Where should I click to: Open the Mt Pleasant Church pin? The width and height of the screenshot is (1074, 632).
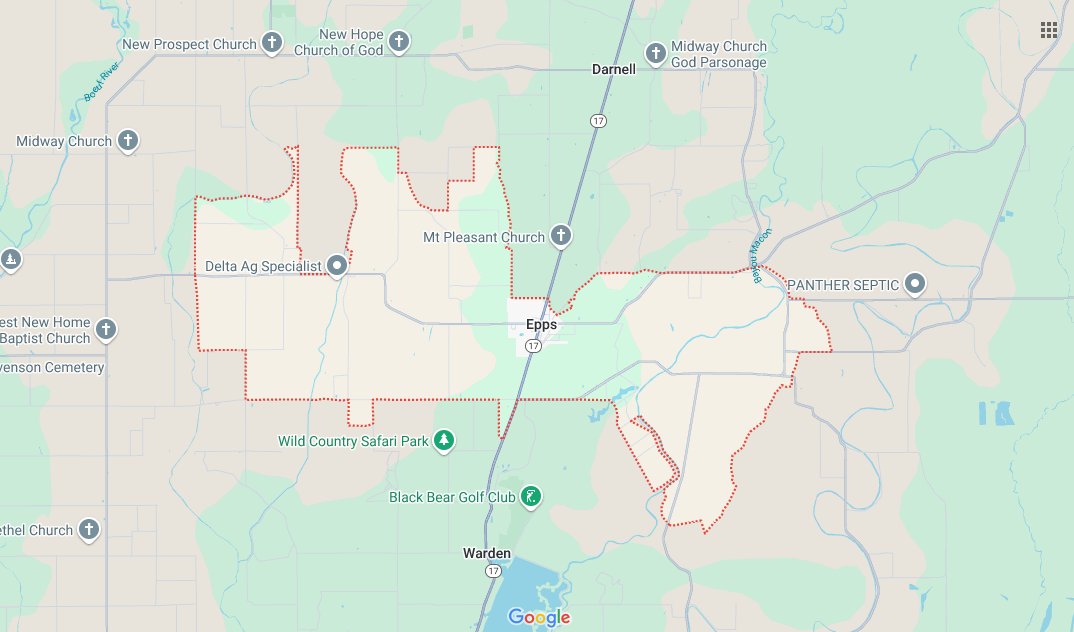point(561,237)
